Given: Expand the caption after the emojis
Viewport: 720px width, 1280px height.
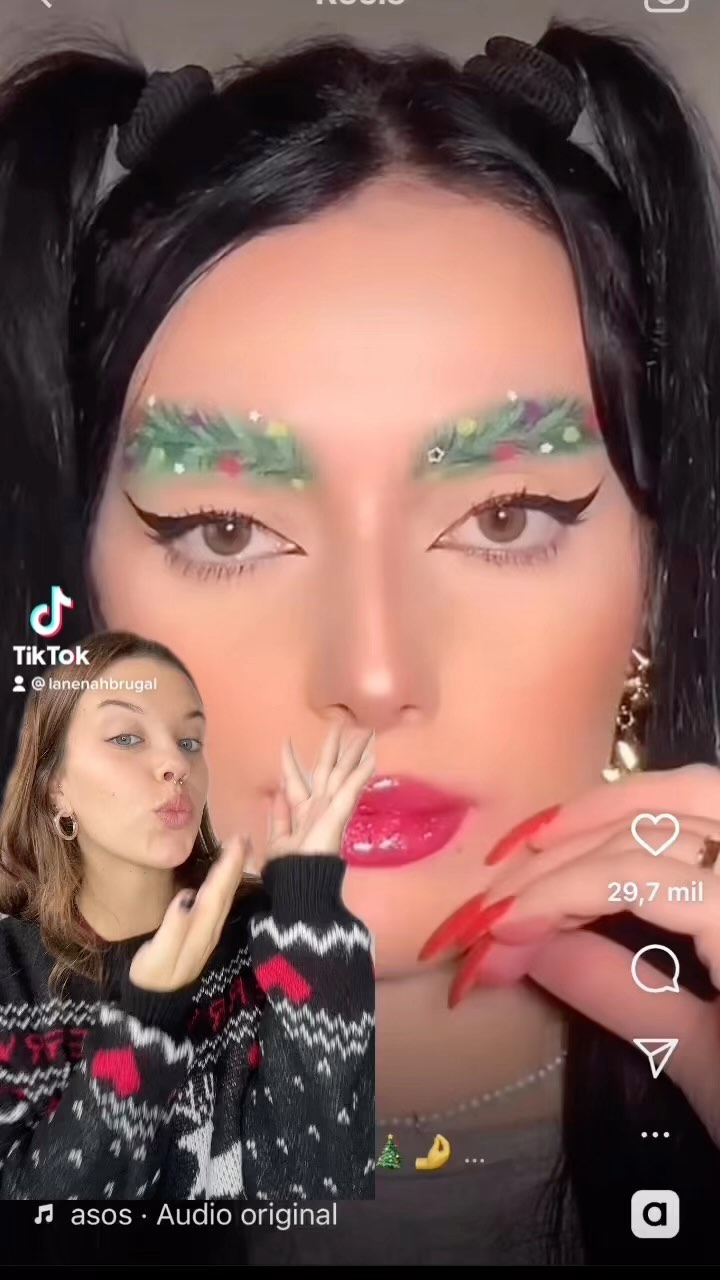Looking at the screenshot, I should [x=474, y=1160].
